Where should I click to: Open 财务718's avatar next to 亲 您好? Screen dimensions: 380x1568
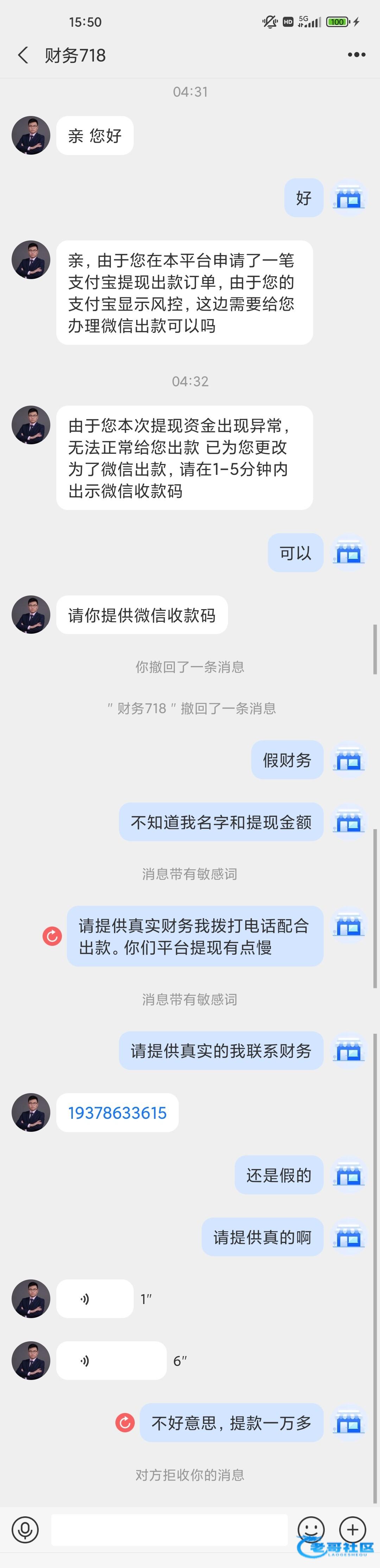pos(31,135)
